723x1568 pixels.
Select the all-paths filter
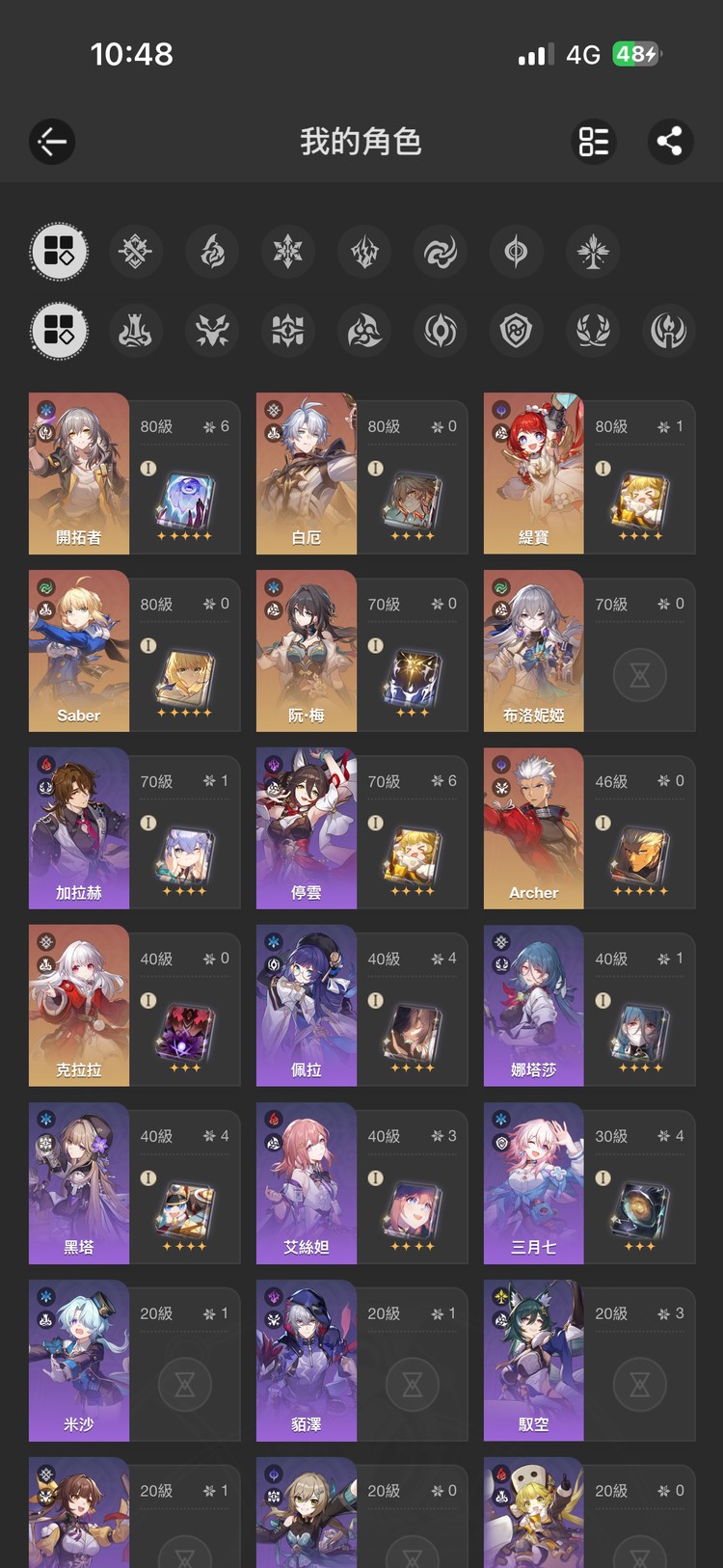pos(60,331)
